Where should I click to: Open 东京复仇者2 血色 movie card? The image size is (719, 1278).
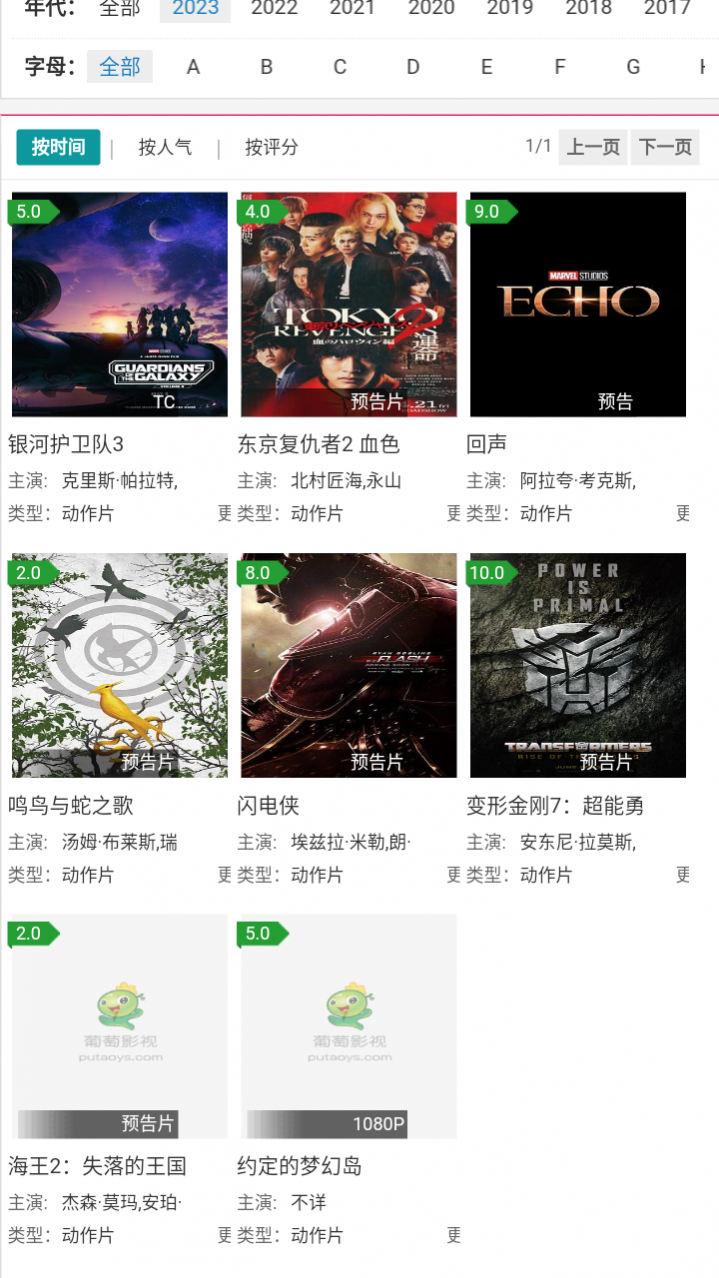[x=348, y=305]
